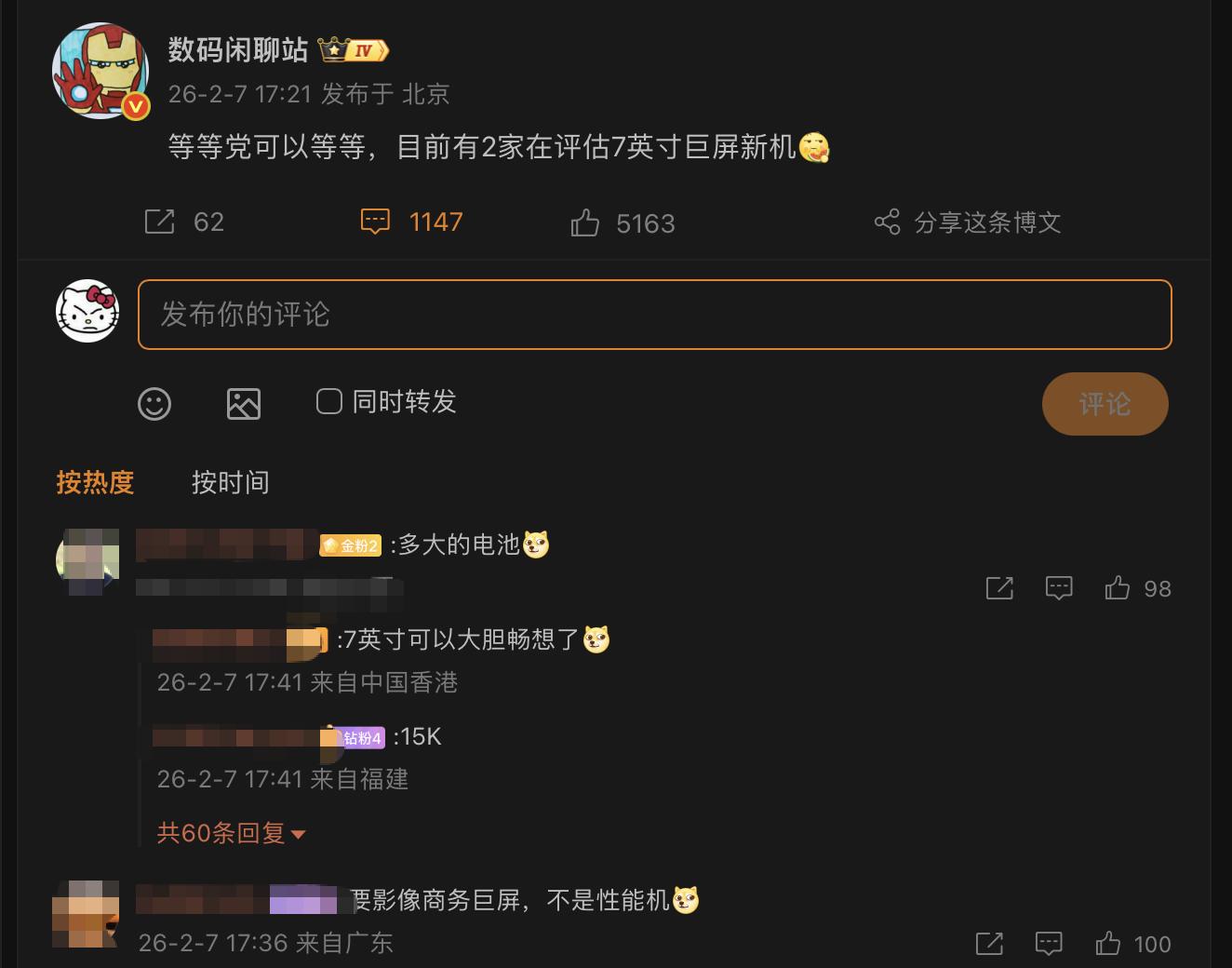
Task: Reply to the 要影像商务巨屏 comment
Action: [1049, 943]
